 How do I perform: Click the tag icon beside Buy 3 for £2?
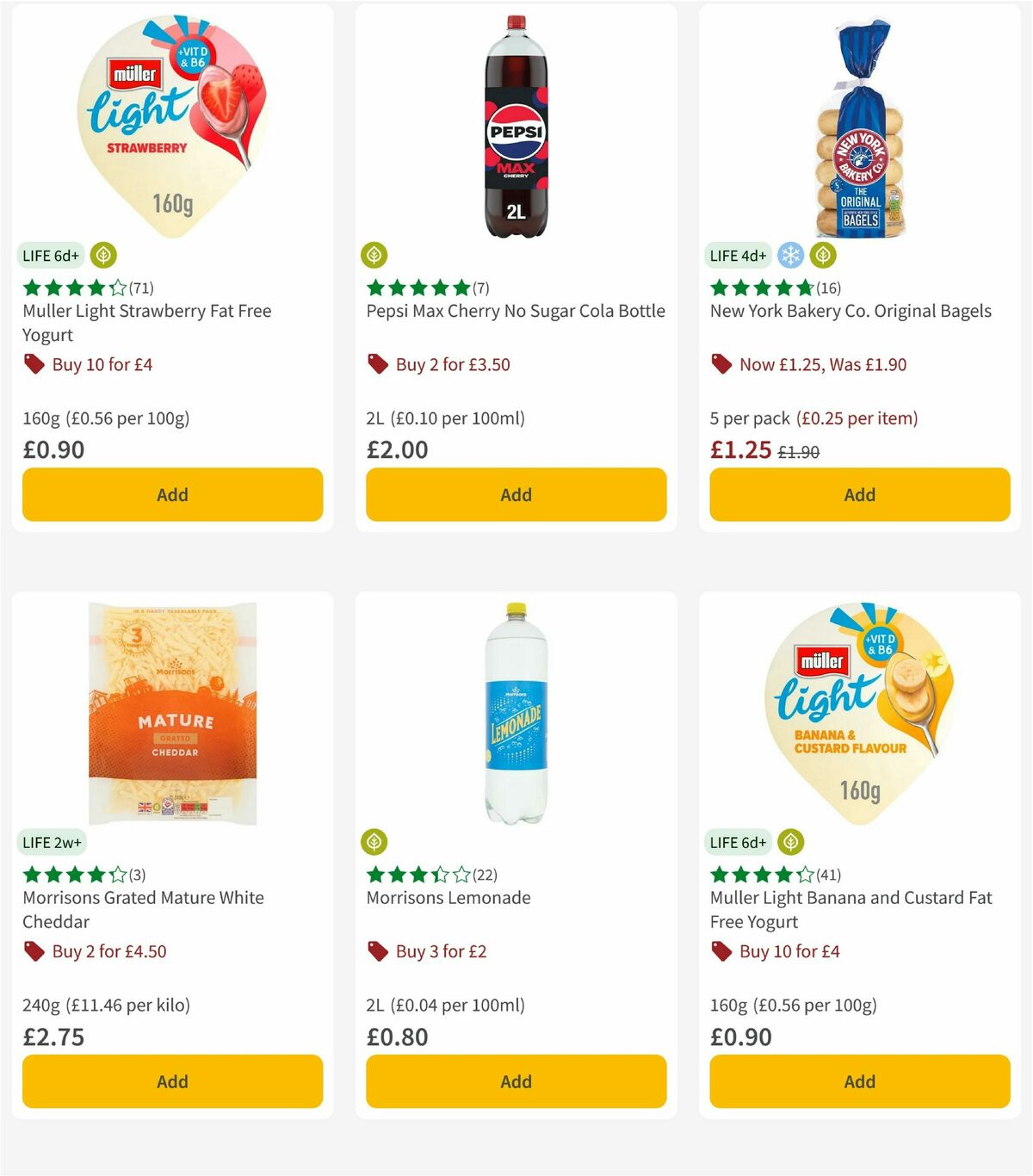377,951
